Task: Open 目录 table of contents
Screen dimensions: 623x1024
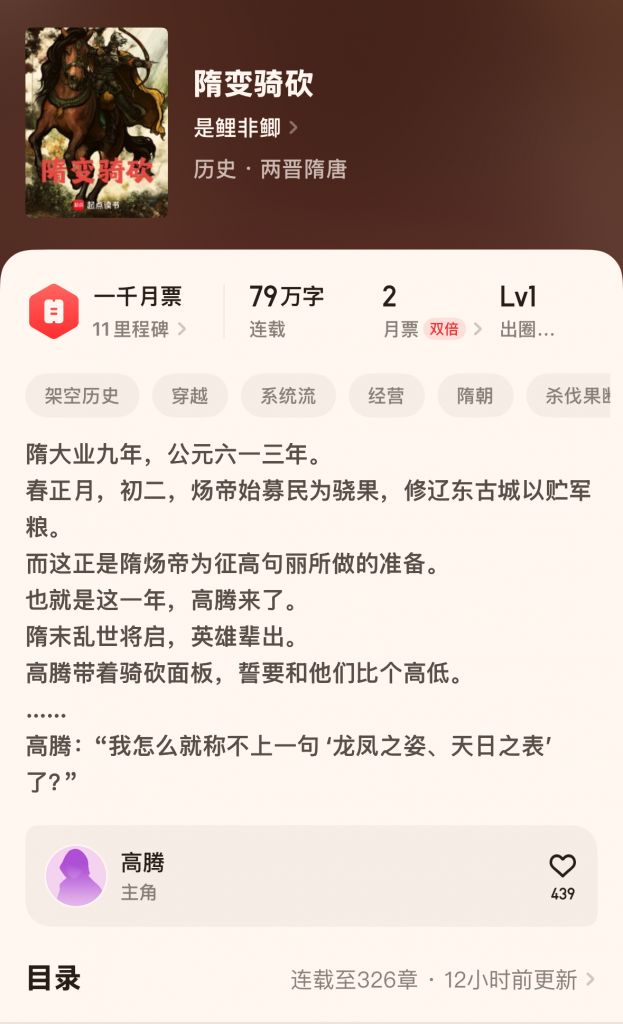Action: (440, 980)
